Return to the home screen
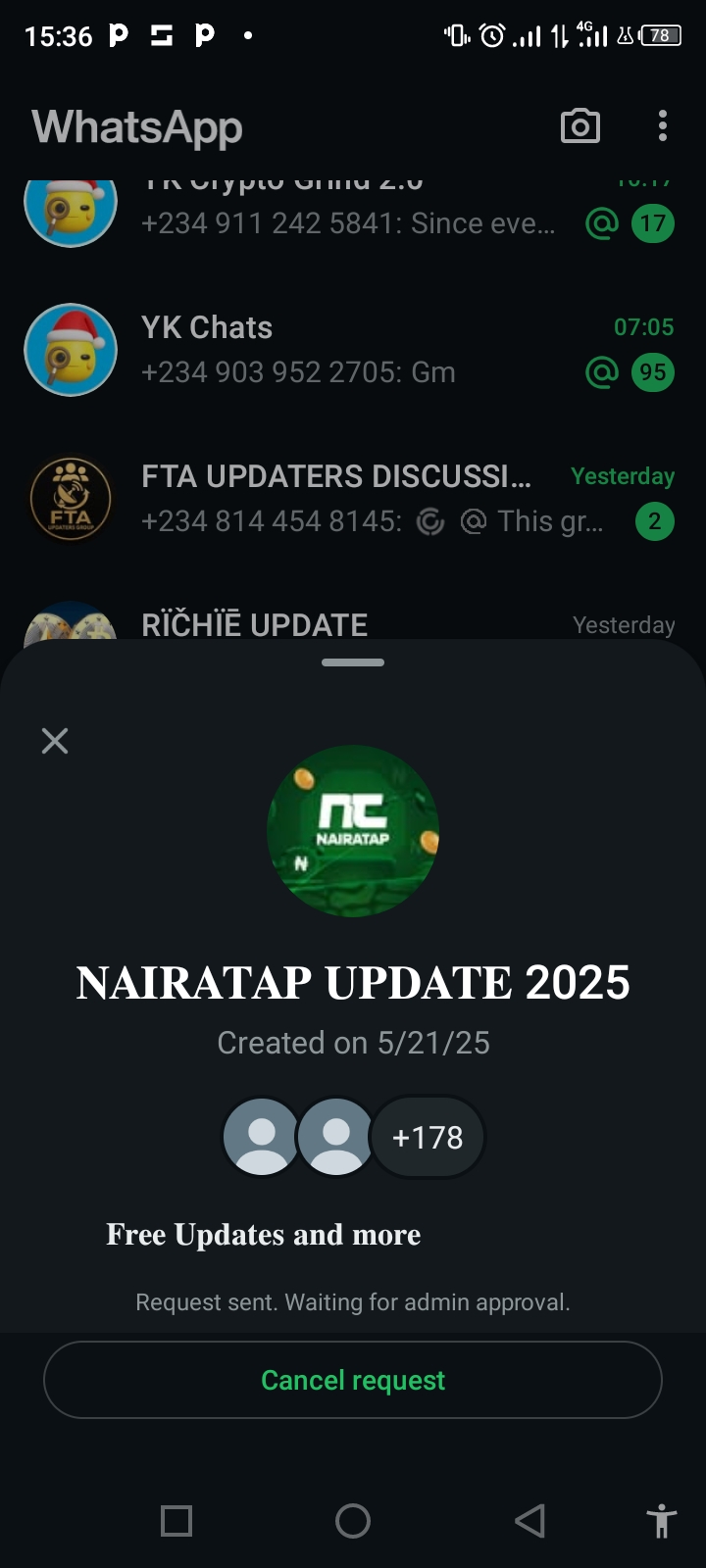Screen dimensions: 706x1568 [x=353, y=1521]
